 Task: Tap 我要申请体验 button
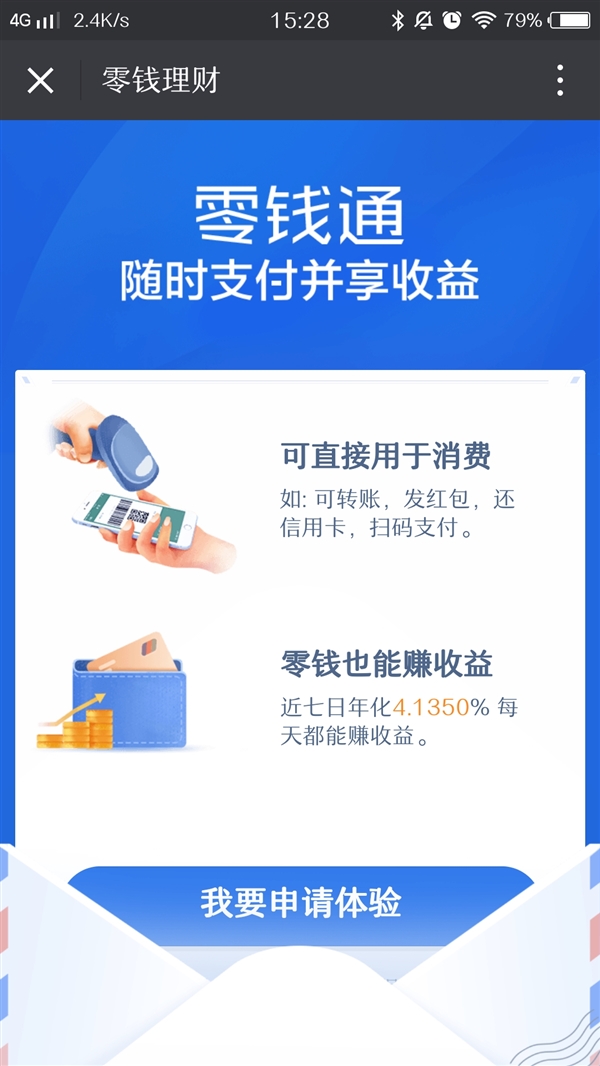(x=300, y=902)
